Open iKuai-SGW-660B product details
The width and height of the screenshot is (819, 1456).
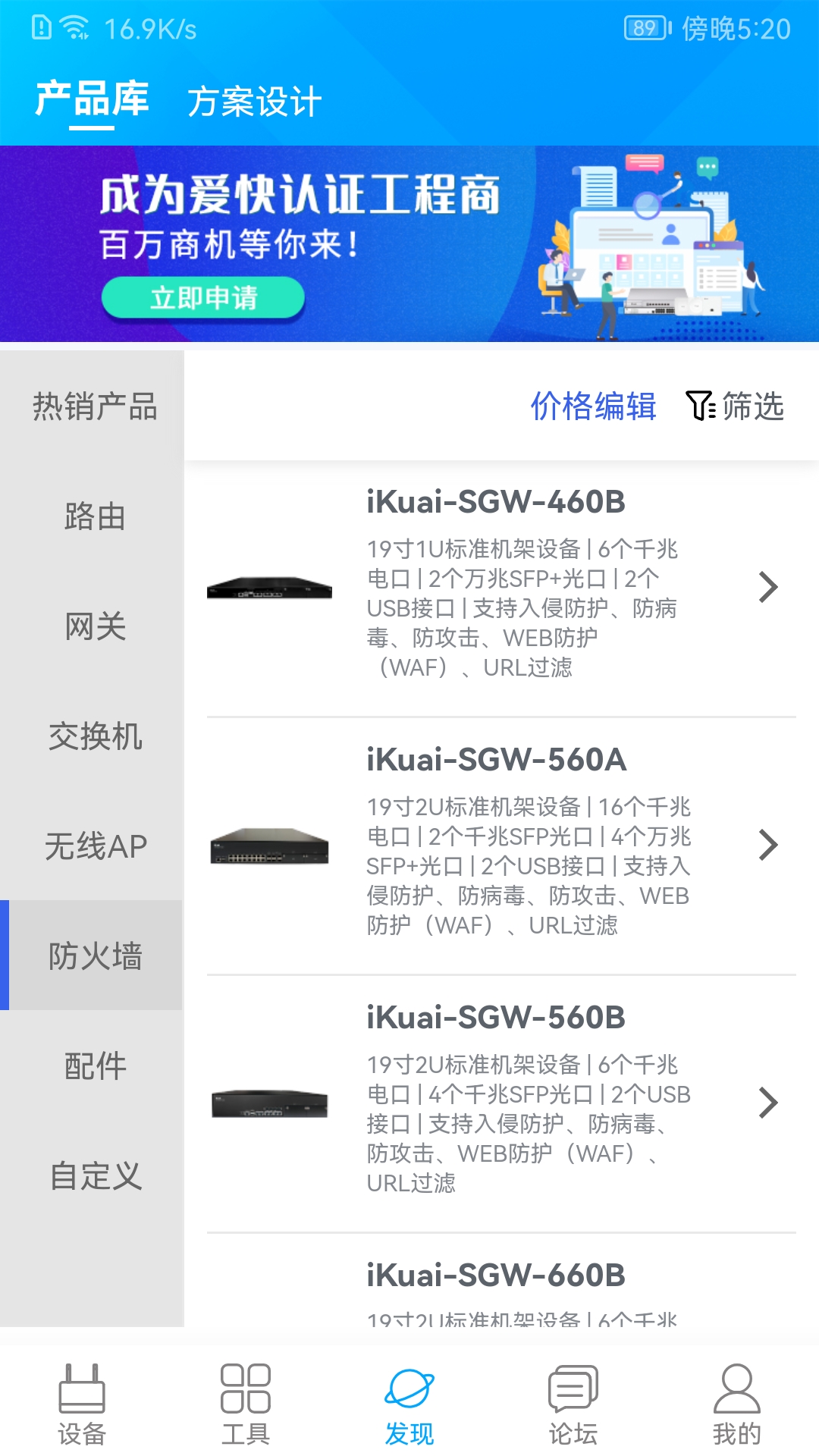501,1281
